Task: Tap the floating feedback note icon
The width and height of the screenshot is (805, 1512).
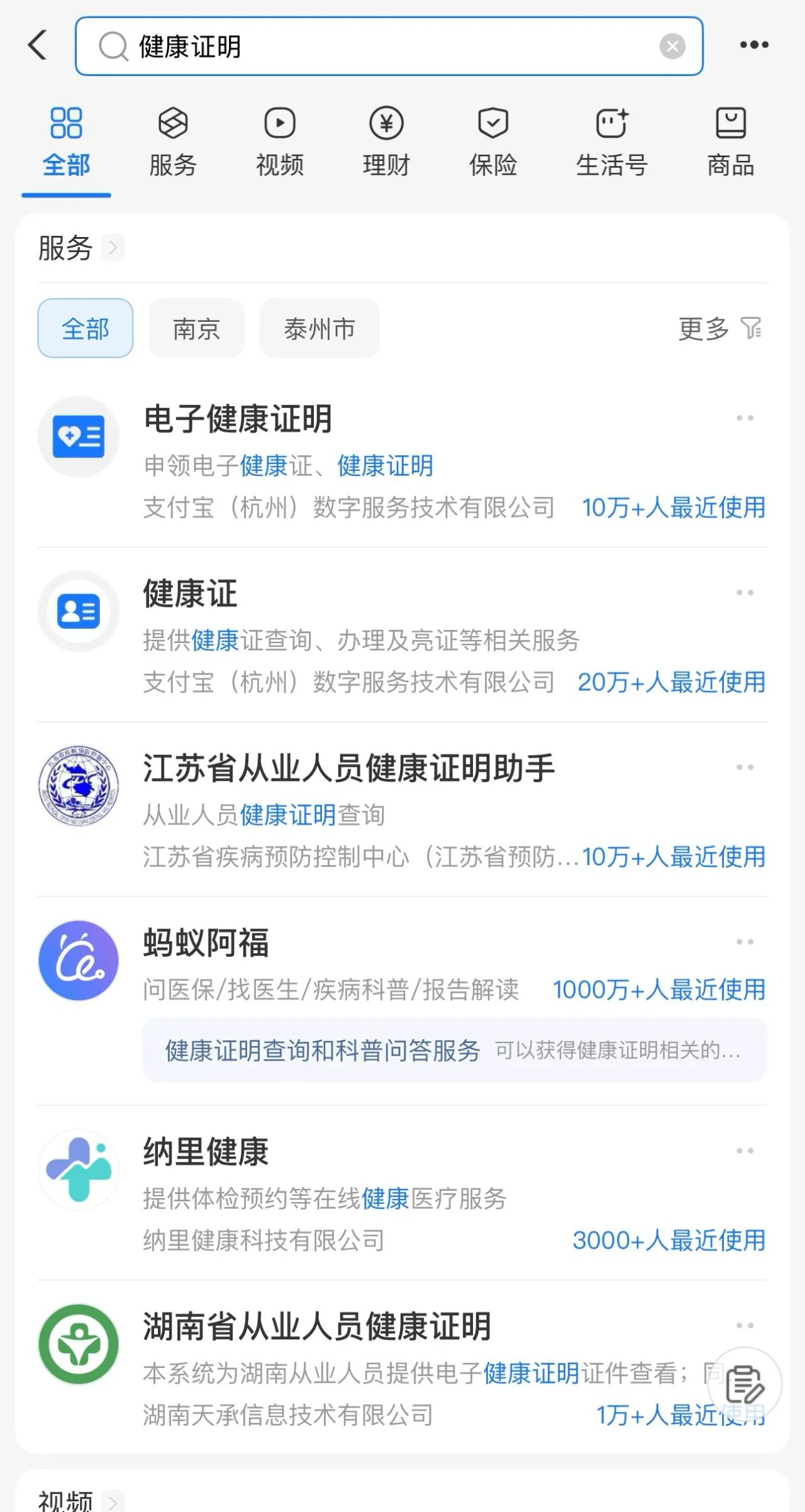Action: 745,1384
